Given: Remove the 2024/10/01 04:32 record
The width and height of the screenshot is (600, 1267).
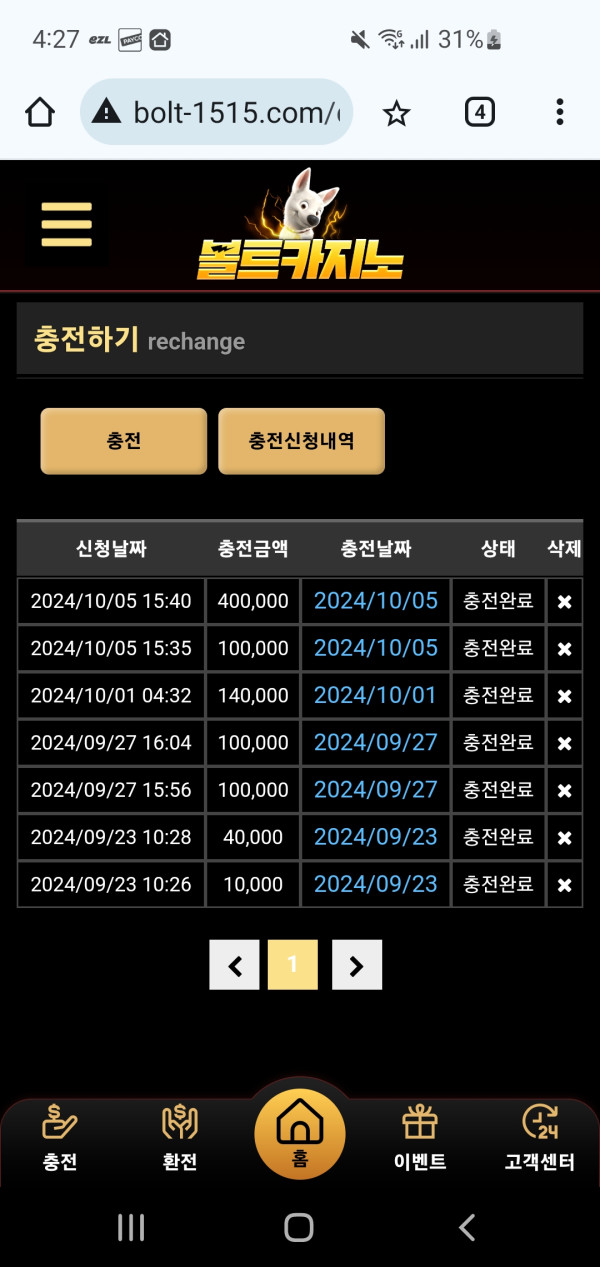Looking at the screenshot, I should pyautogui.click(x=564, y=696).
